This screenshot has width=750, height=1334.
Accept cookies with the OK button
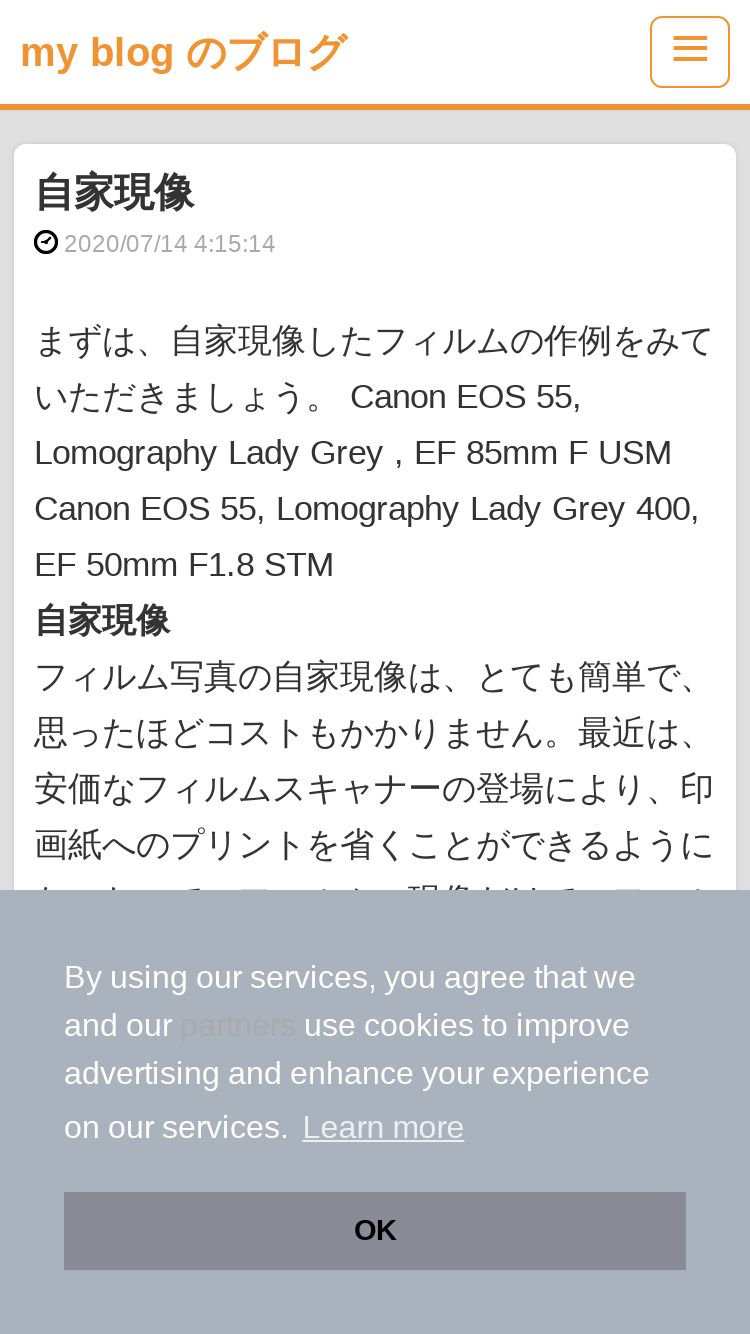[x=375, y=1231]
